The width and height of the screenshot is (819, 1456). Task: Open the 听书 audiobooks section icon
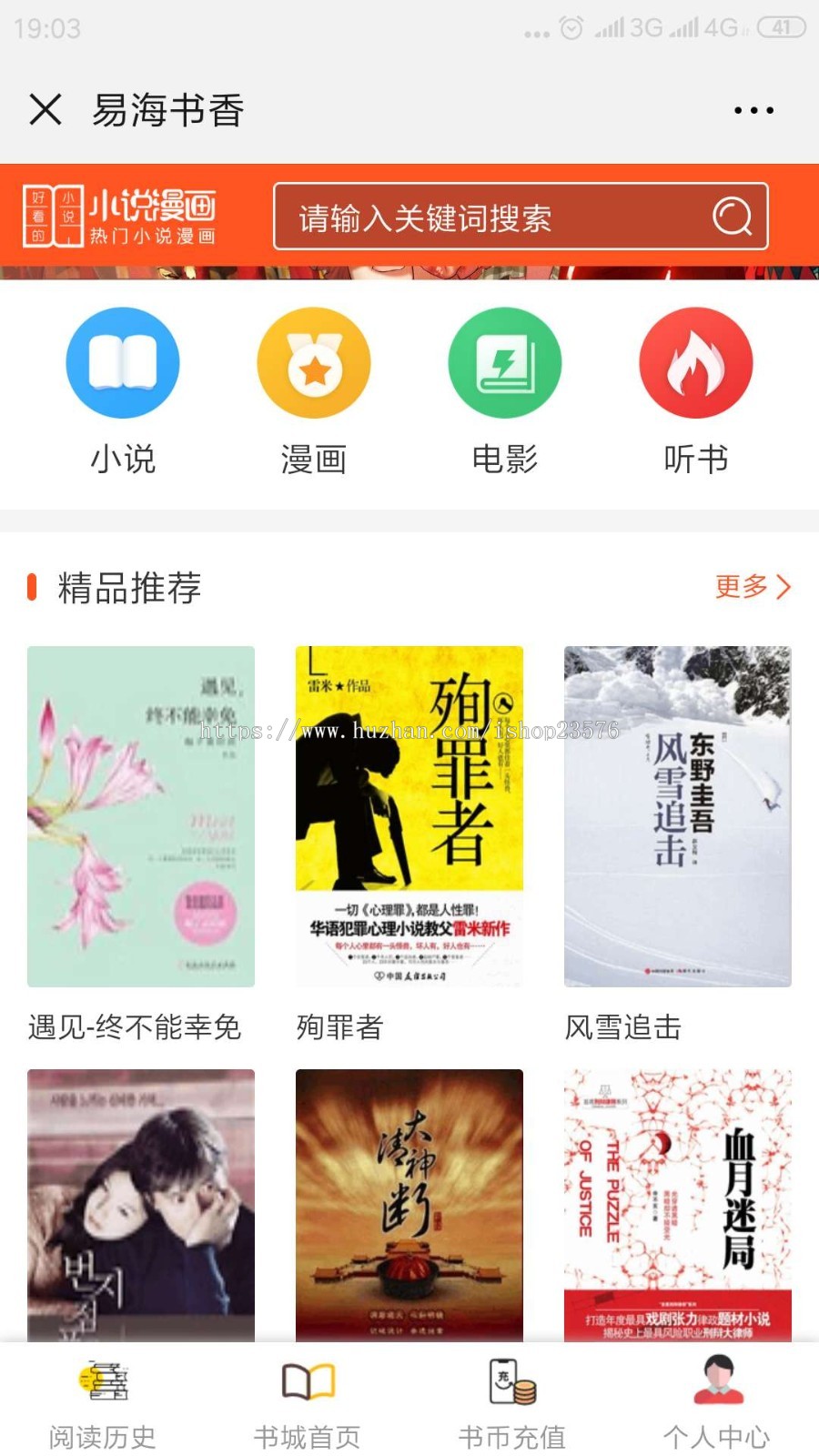695,361
